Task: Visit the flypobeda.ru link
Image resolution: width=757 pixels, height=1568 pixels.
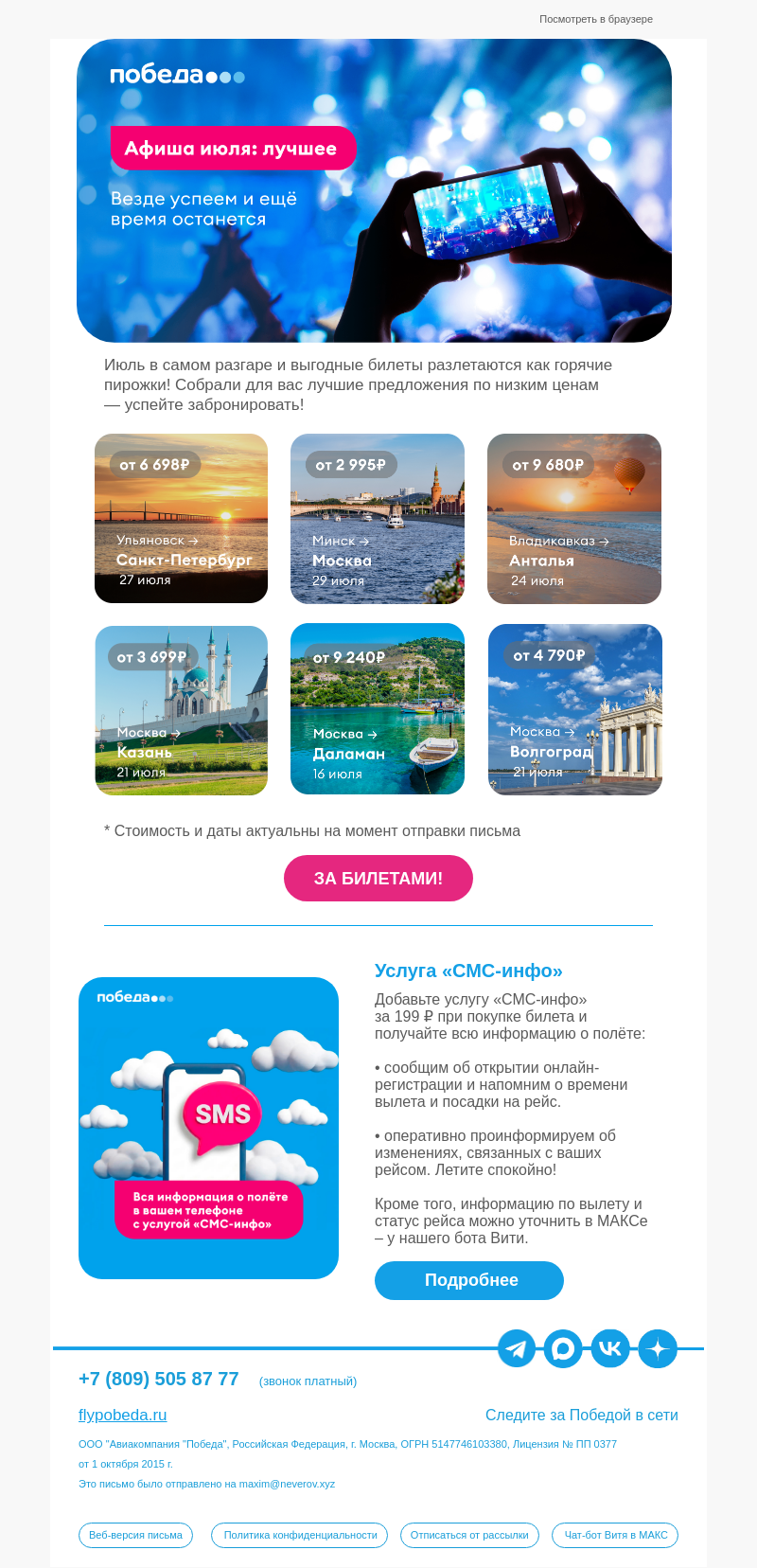Action: point(123,1415)
